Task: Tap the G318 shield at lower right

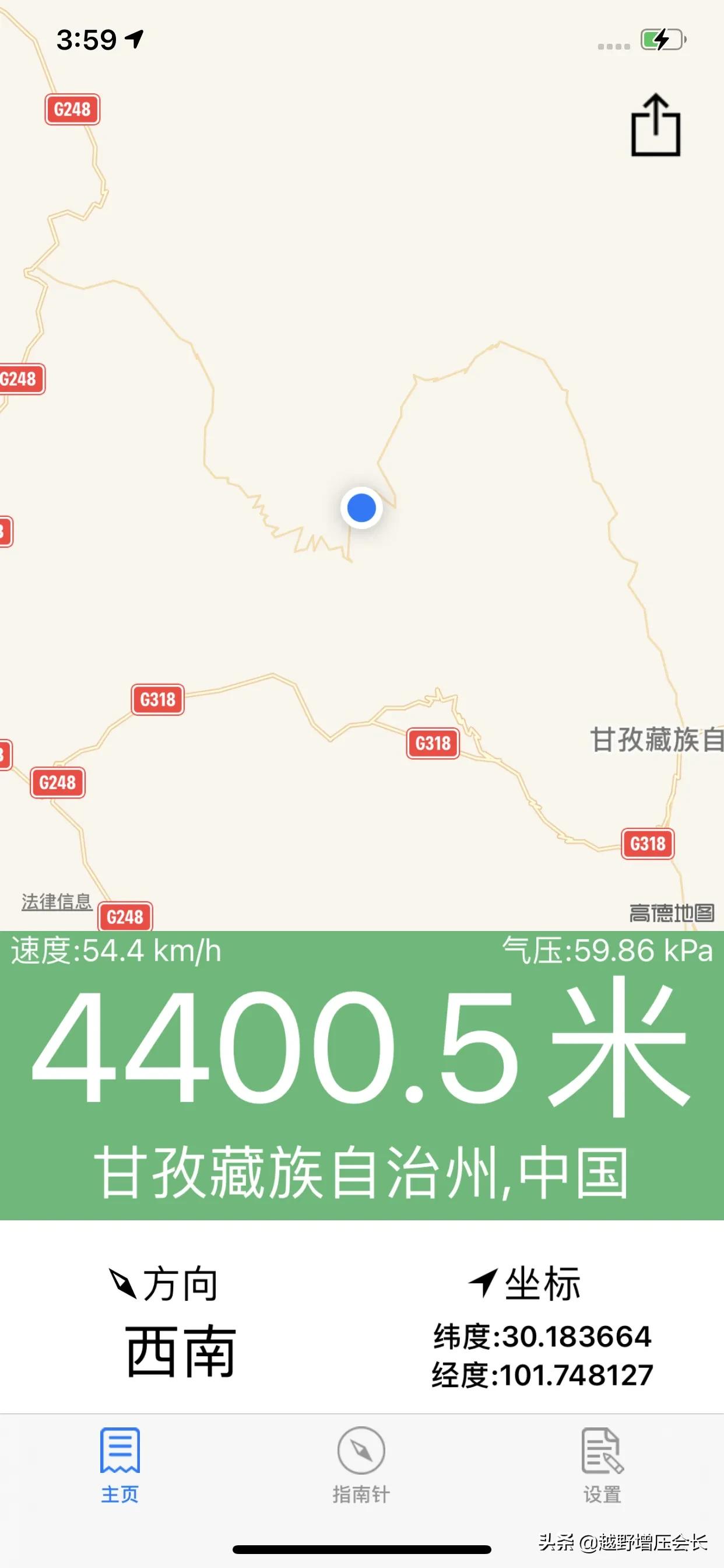Action: click(x=647, y=842)
